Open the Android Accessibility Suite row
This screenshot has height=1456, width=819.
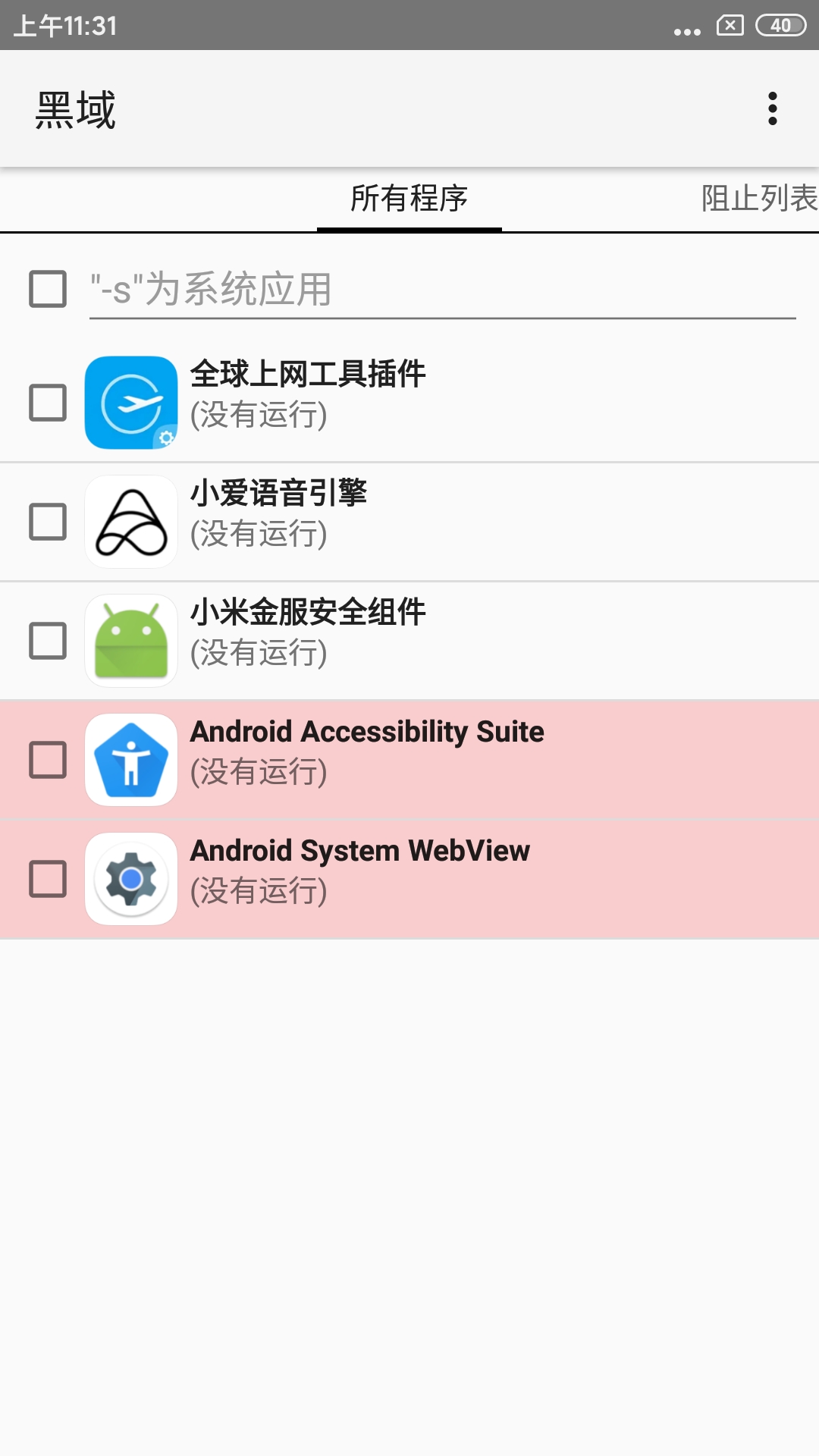point(455,760)
